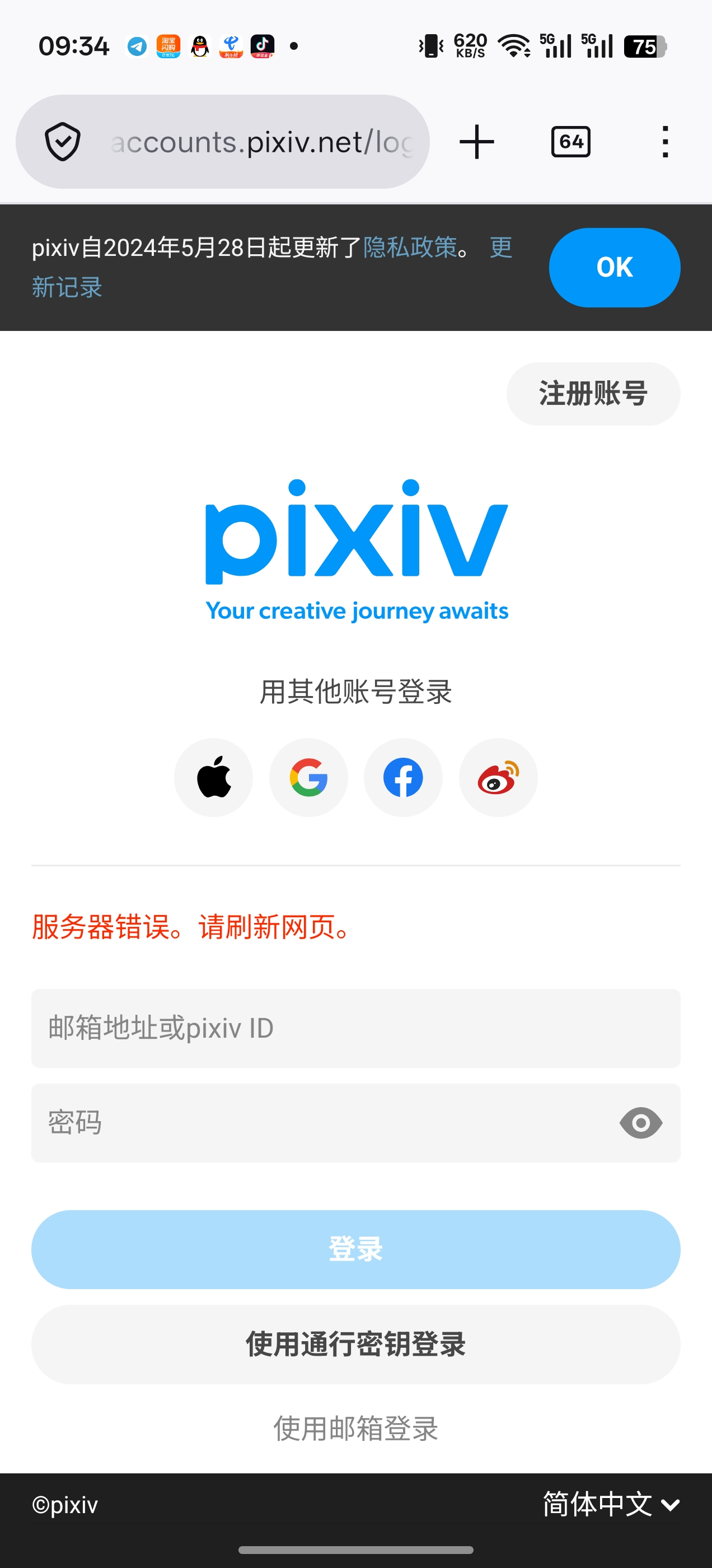Tap the browser address bar
This screenshot has width=712, height=1568.
tap(261, 142)
